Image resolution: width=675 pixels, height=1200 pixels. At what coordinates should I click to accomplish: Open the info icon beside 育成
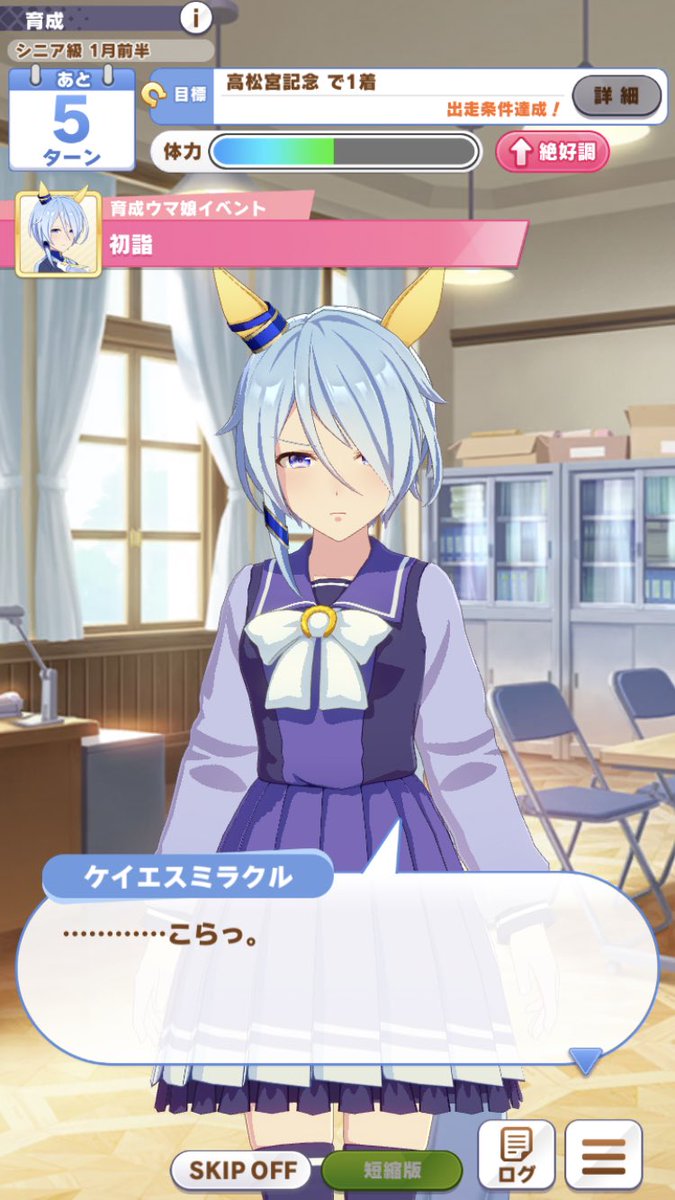tap(197, 17)
